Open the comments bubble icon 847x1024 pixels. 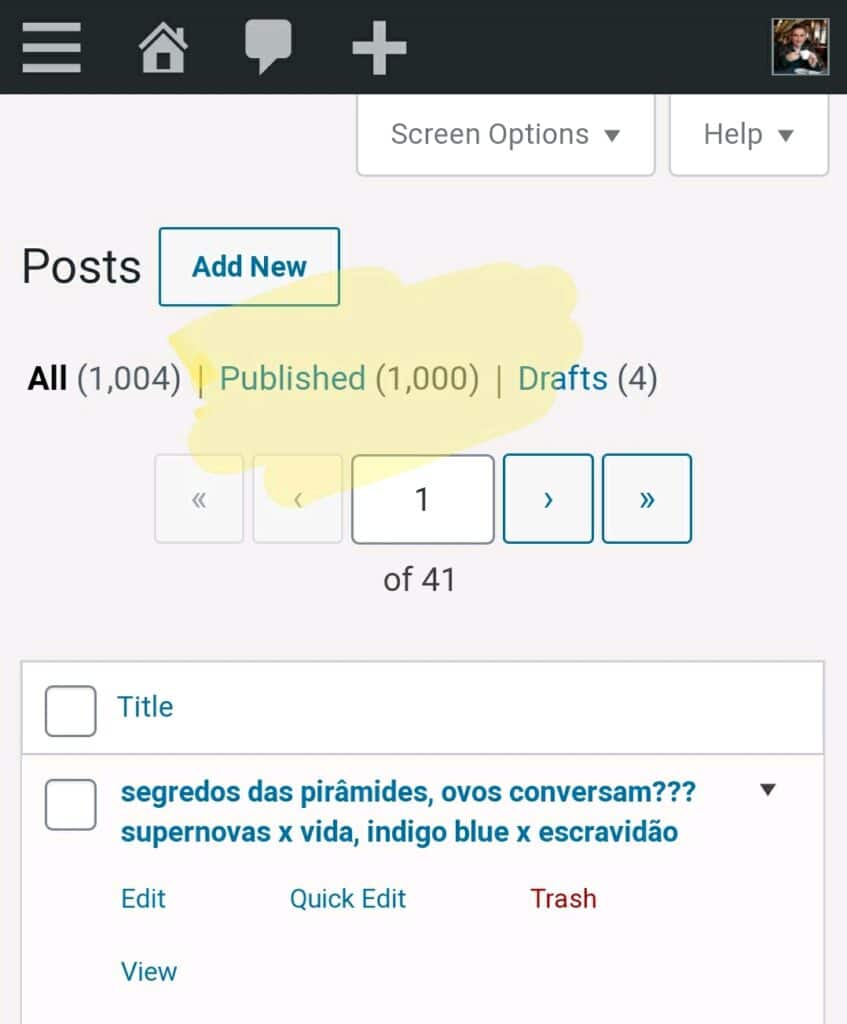[x=268, y=46]
